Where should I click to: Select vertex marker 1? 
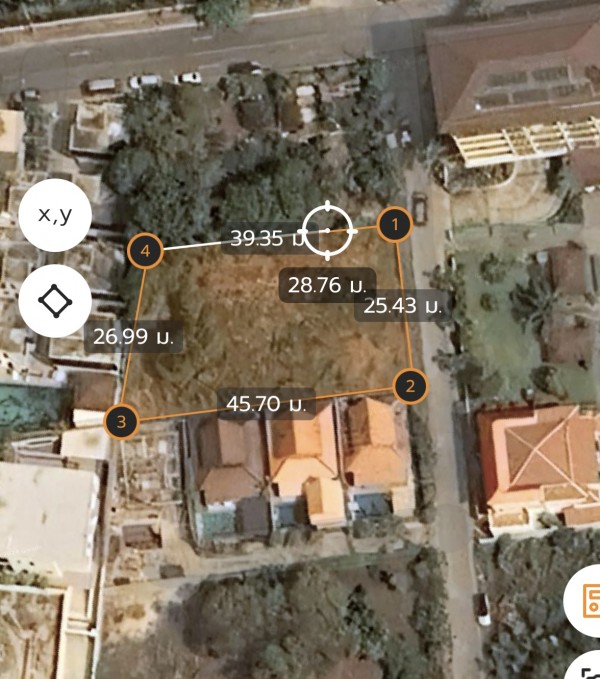coord(396,226)
